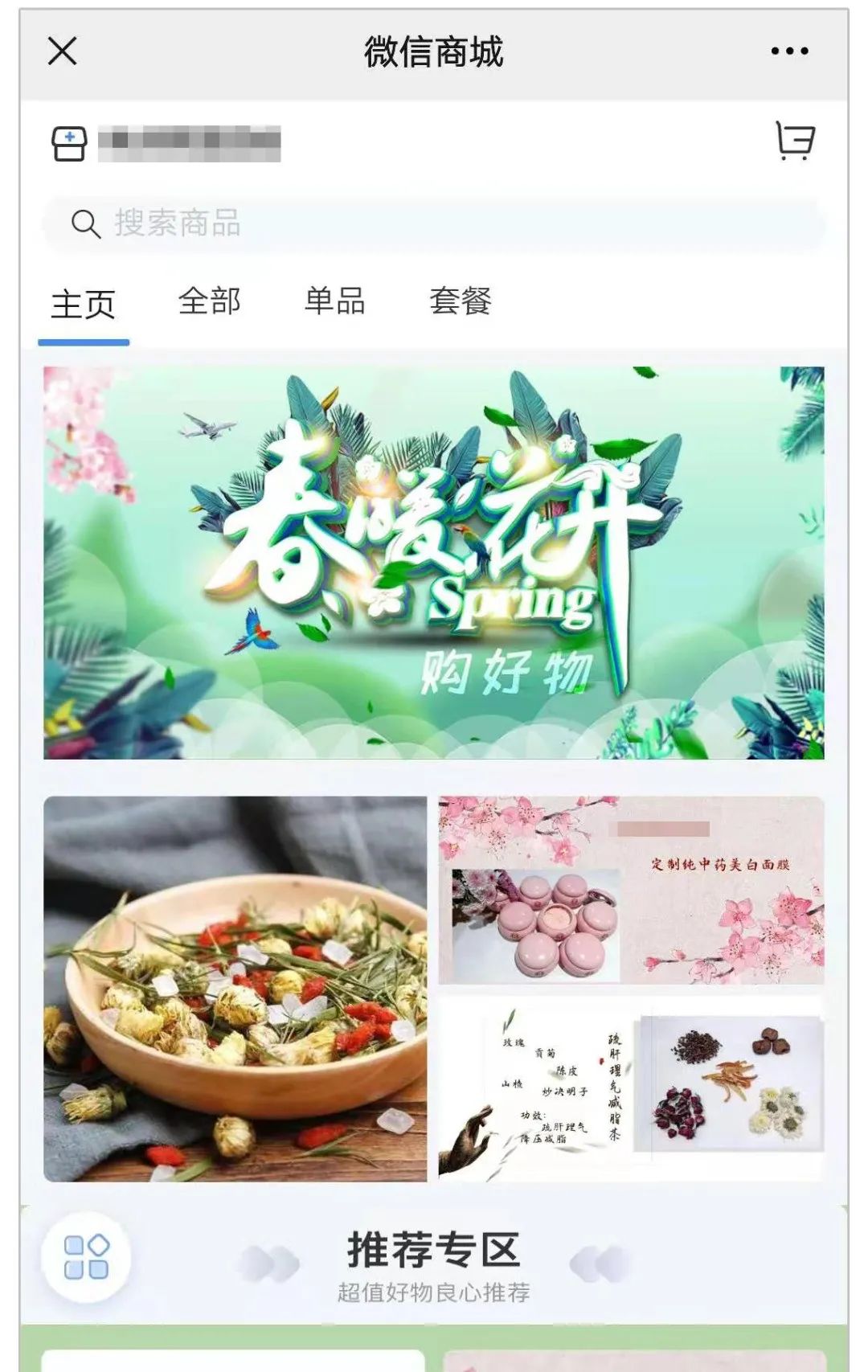Open the 疏肝理气减脂茶 tile

point(631,1089)
